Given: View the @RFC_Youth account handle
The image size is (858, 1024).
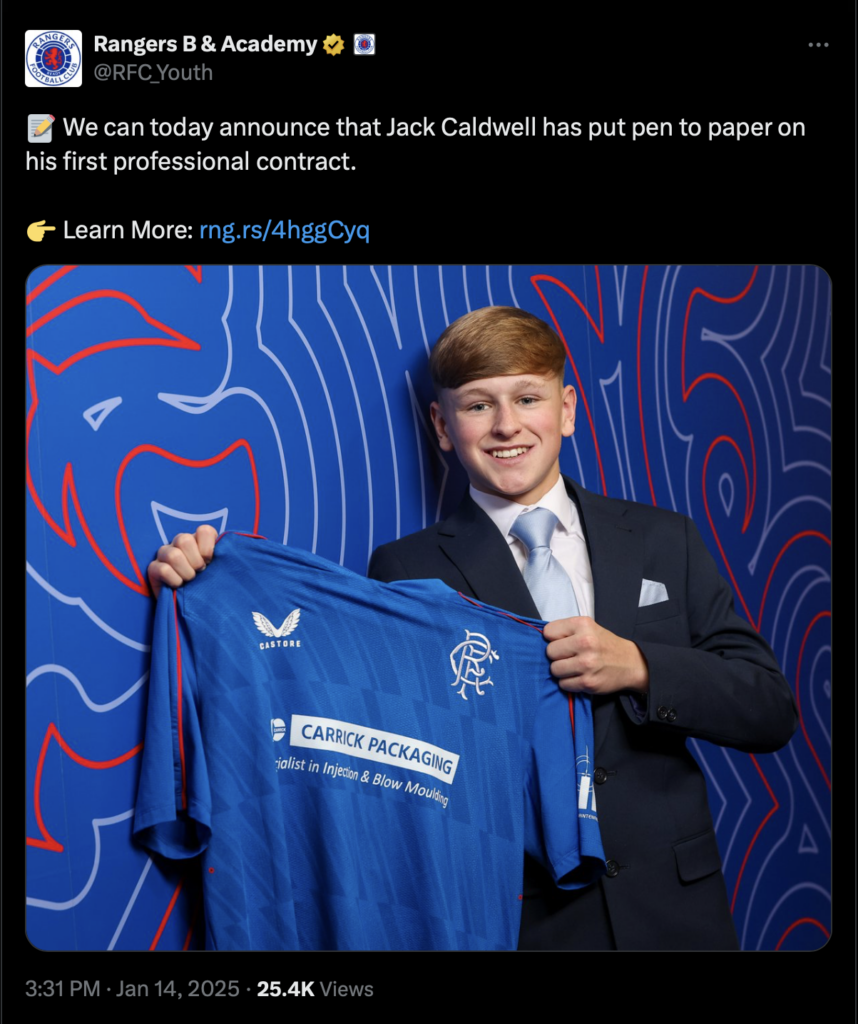Looking at the screenshot, I should coord(153,72).
